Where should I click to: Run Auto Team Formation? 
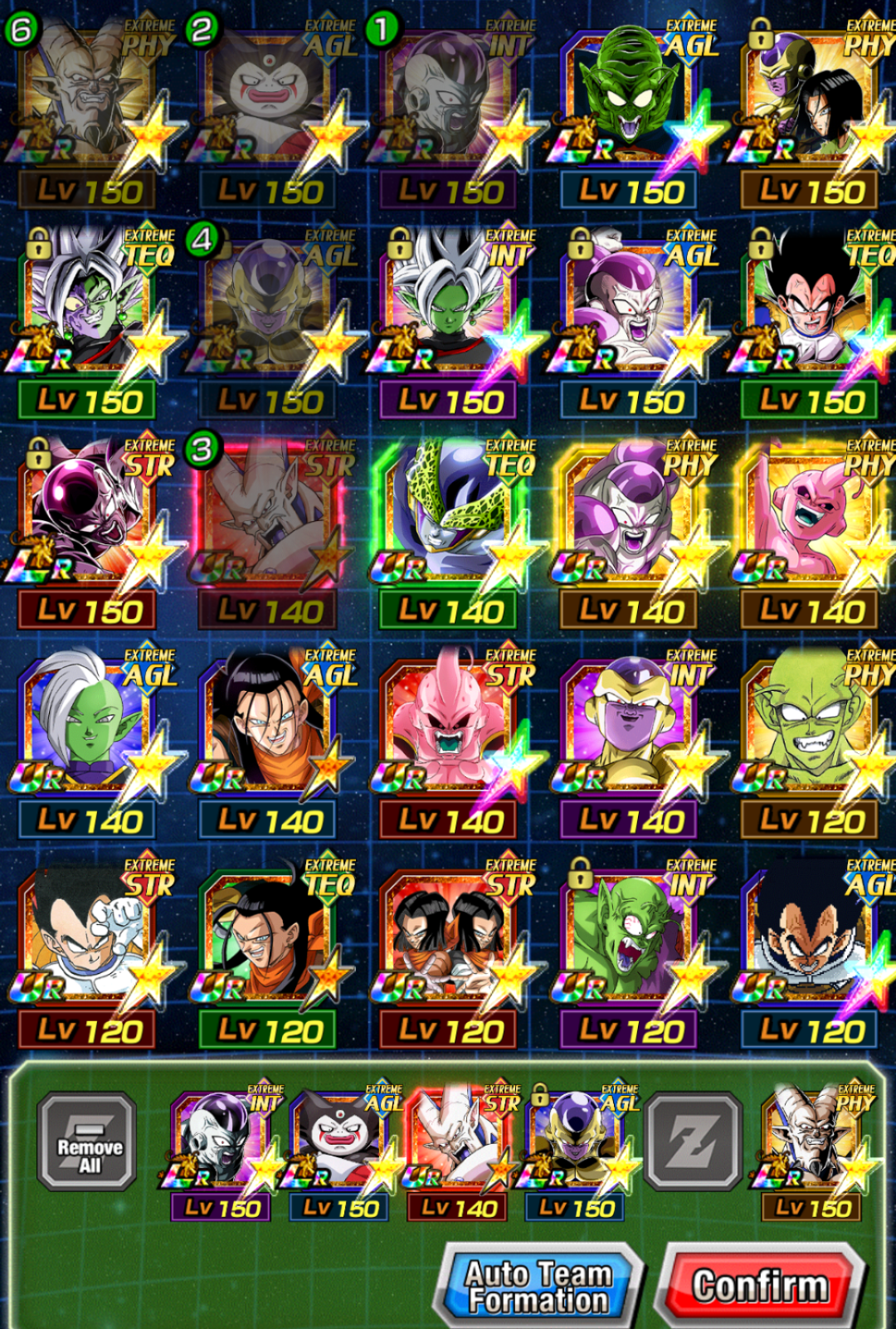pyautogui.click(x=539, y=1286)
